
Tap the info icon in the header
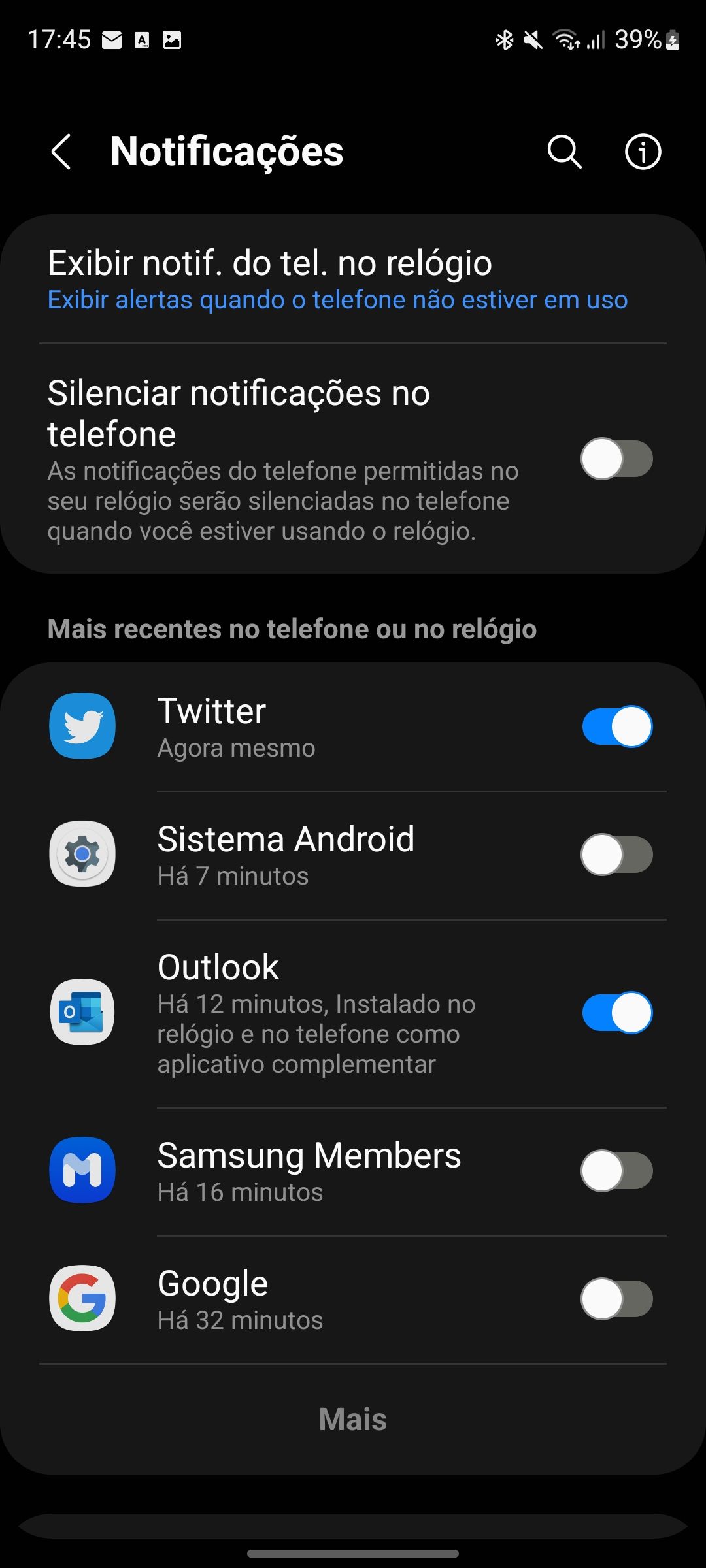[643, 152]
